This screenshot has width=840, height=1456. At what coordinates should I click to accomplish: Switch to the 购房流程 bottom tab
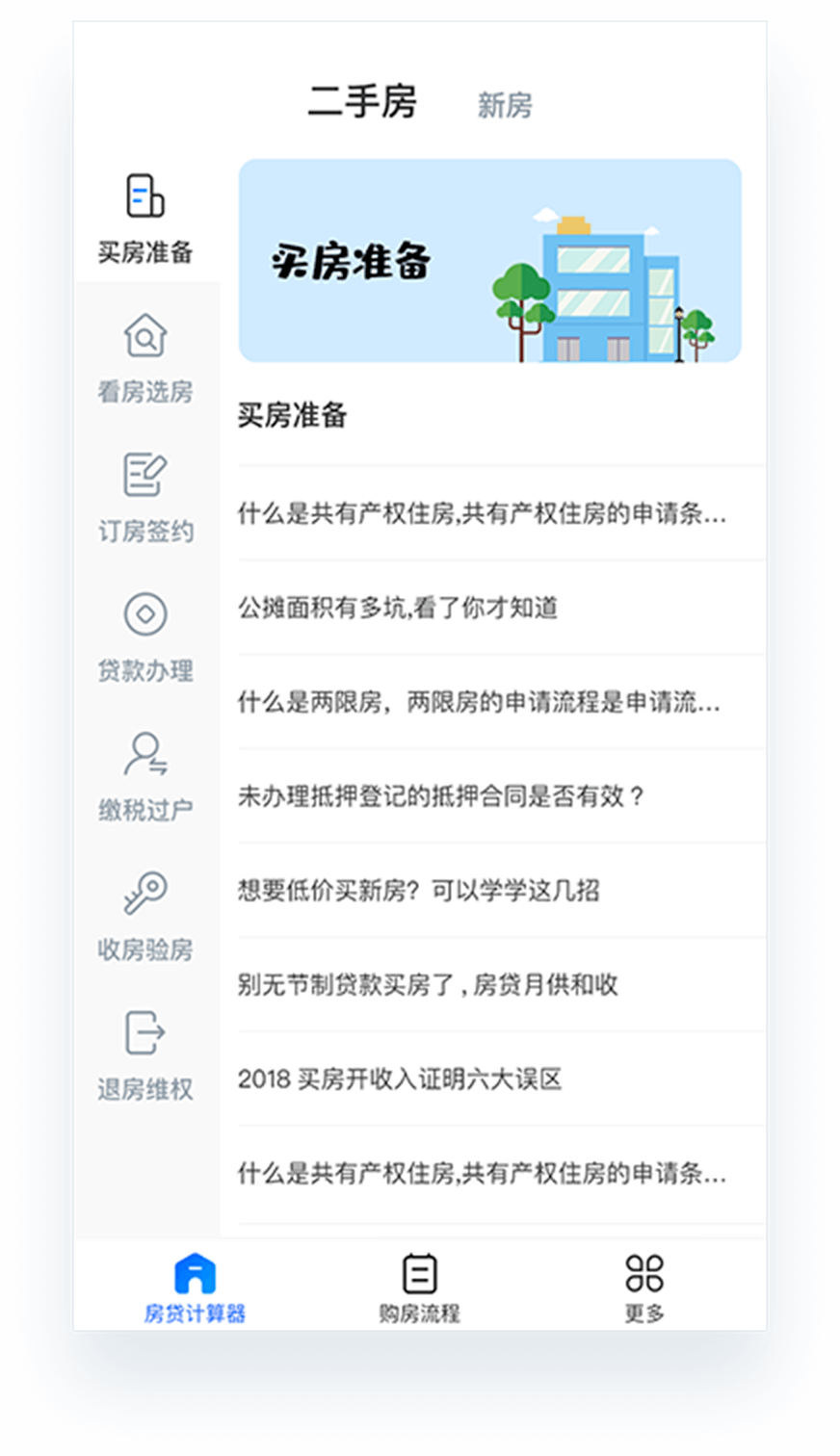pyautogui.click(x=419, y=1288)
